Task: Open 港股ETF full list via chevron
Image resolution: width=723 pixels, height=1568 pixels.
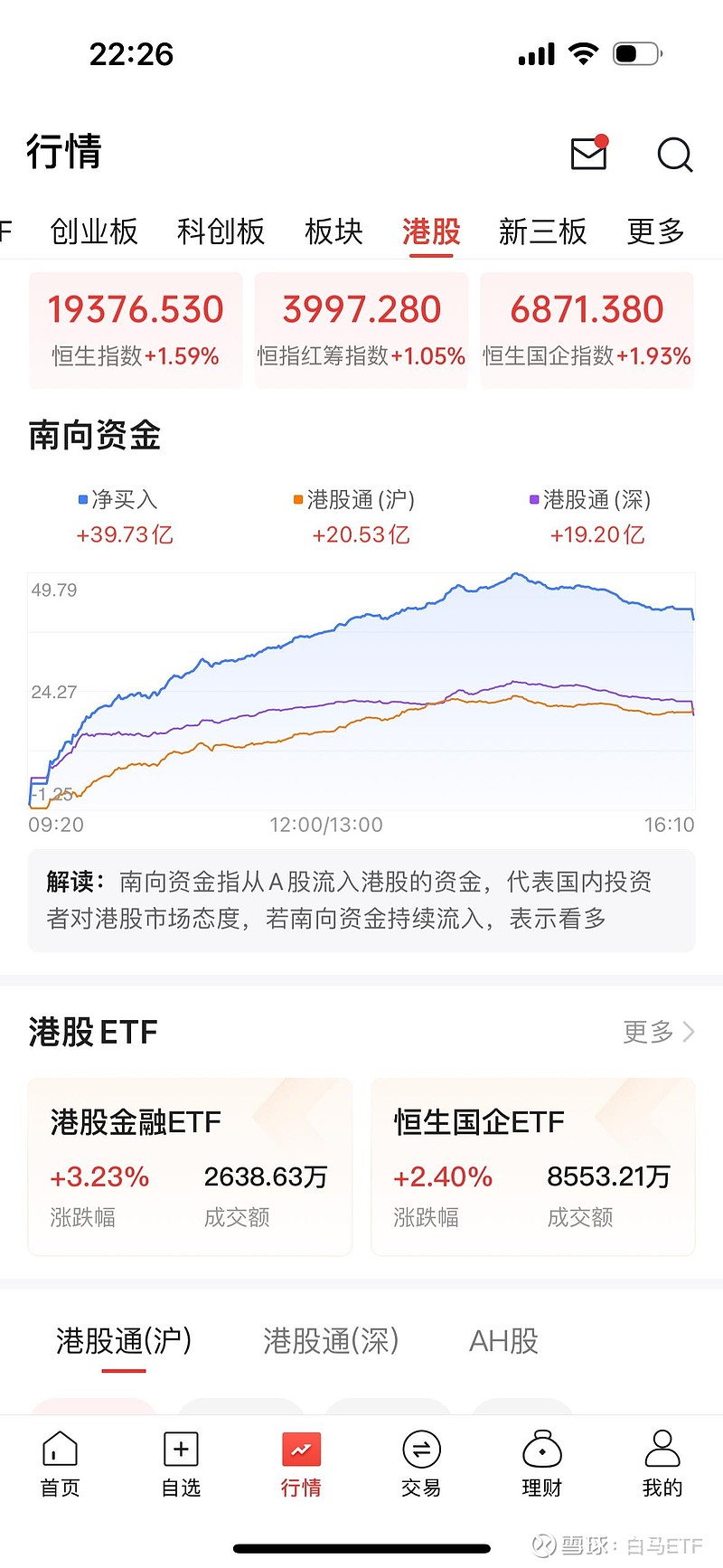Action: 660,1032
